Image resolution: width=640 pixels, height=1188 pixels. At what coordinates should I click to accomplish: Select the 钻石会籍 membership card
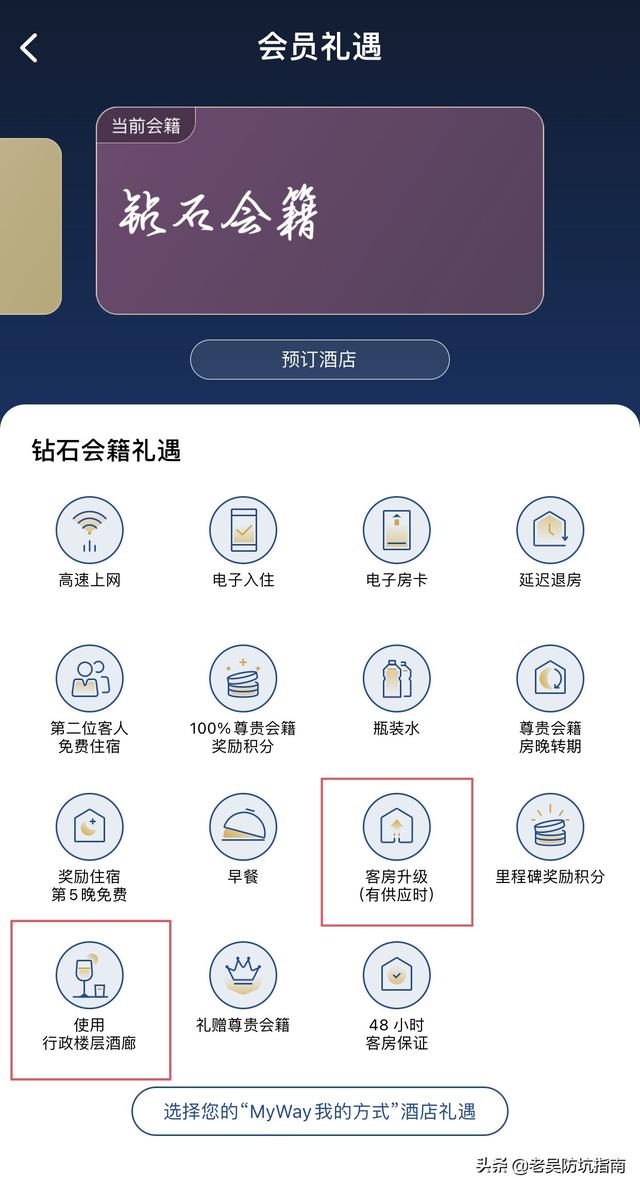click(320, 210)
